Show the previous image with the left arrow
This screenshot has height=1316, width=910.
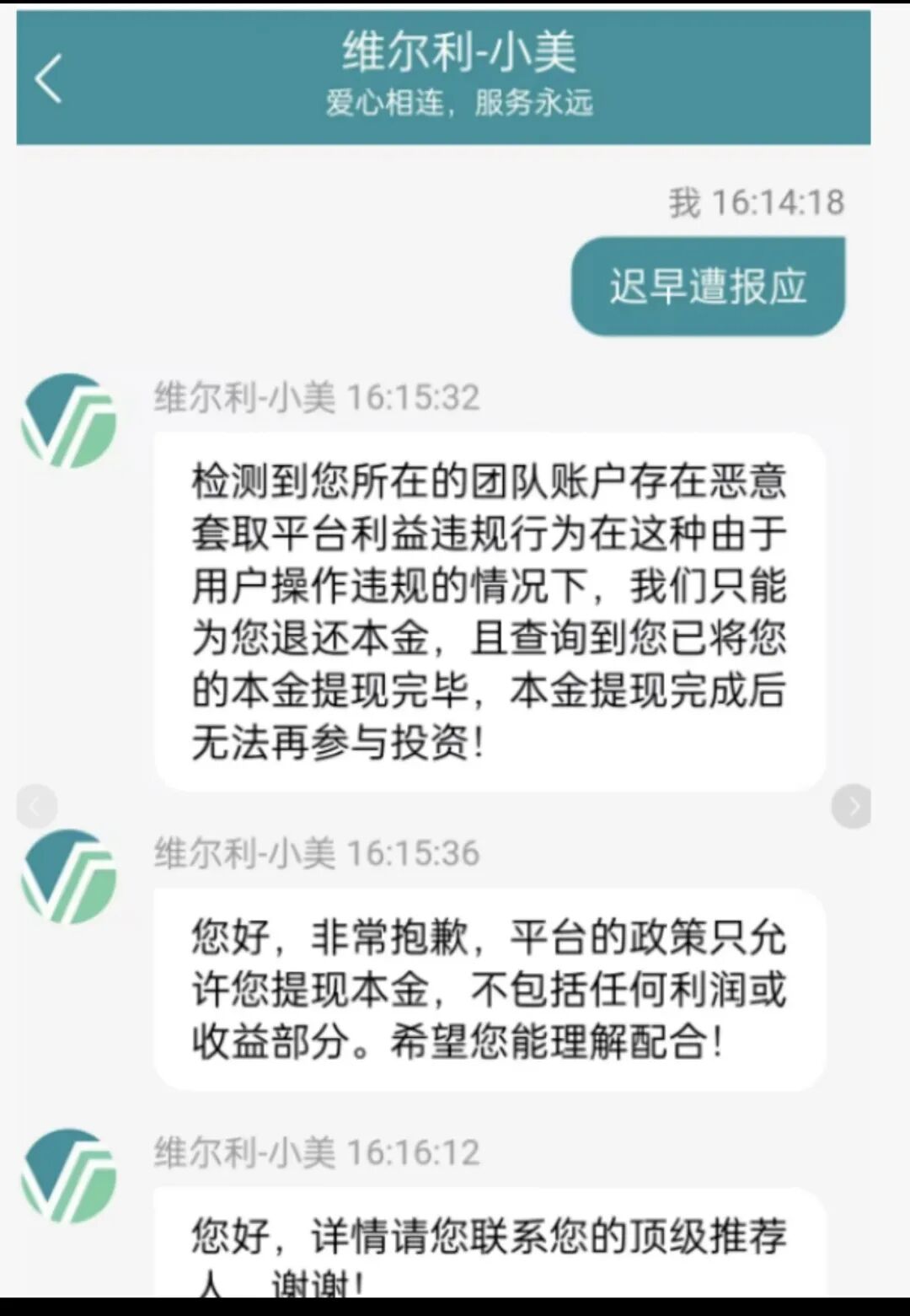pos(36,807)
